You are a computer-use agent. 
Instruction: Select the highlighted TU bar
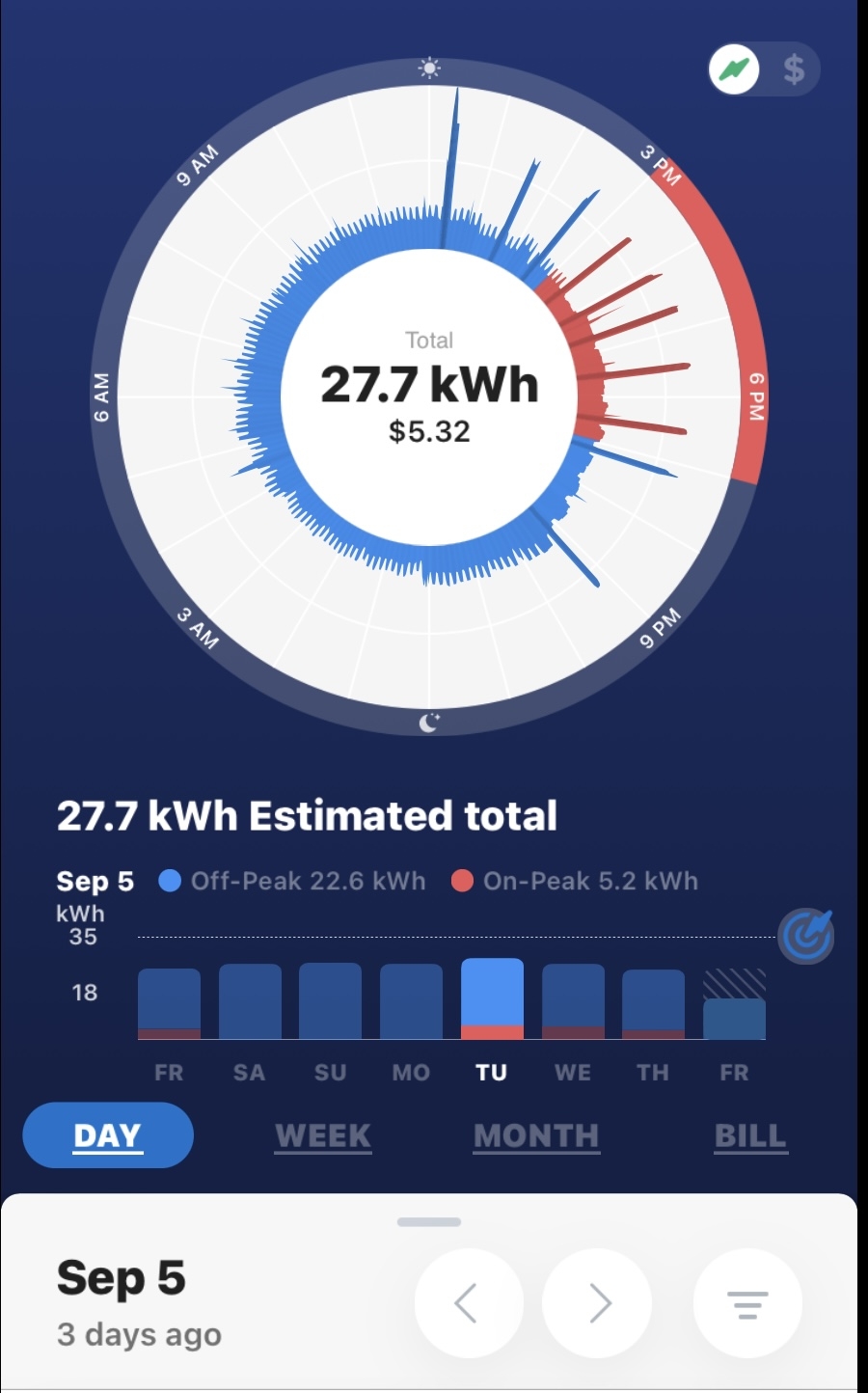coord(492,998)
